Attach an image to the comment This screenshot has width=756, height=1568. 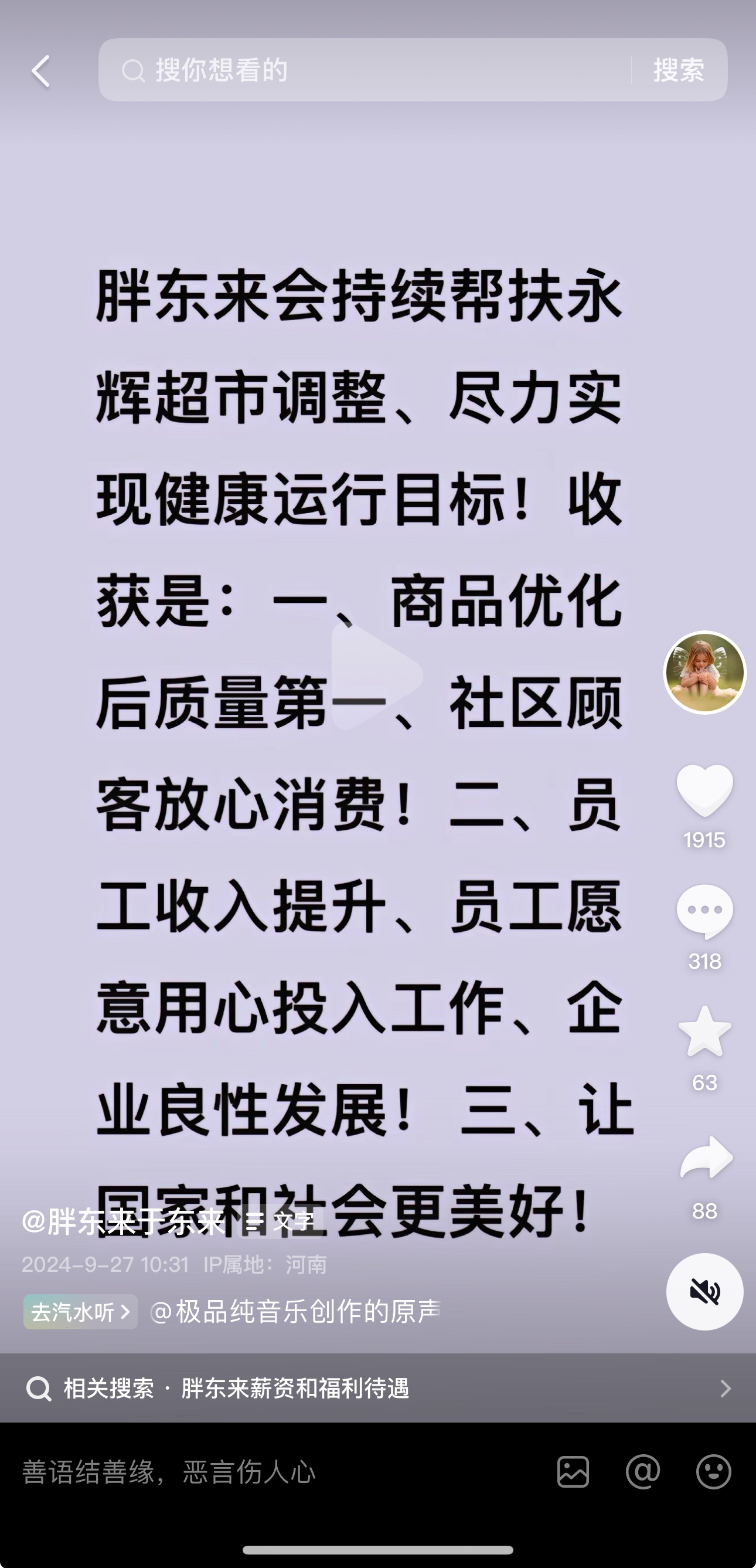(x=573, y=1472)
